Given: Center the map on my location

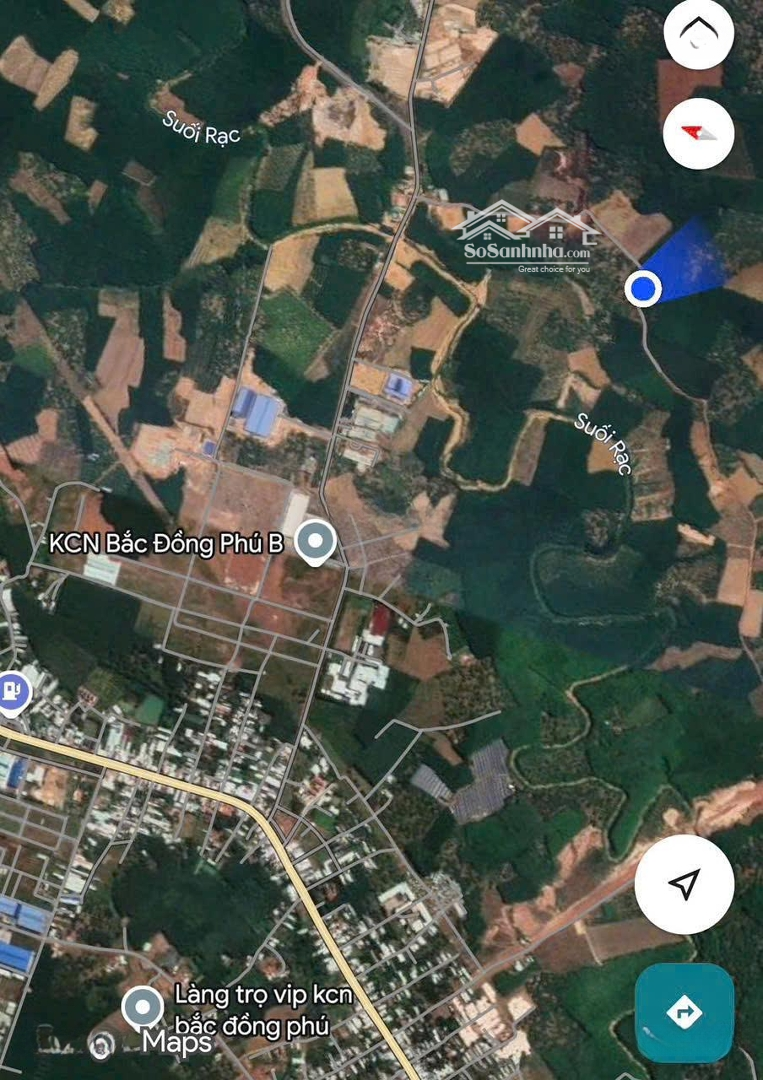Looking at the screenshot, I should [684, 884].
